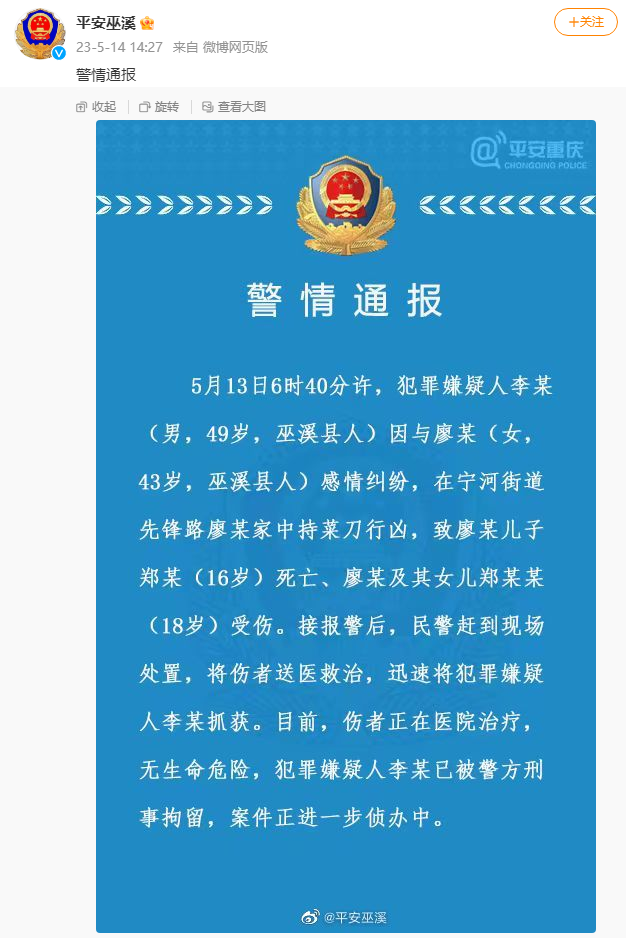Screen dimensions: 626x938
Task: Open the 平安巫溪 account name
Action: (105, 23)
